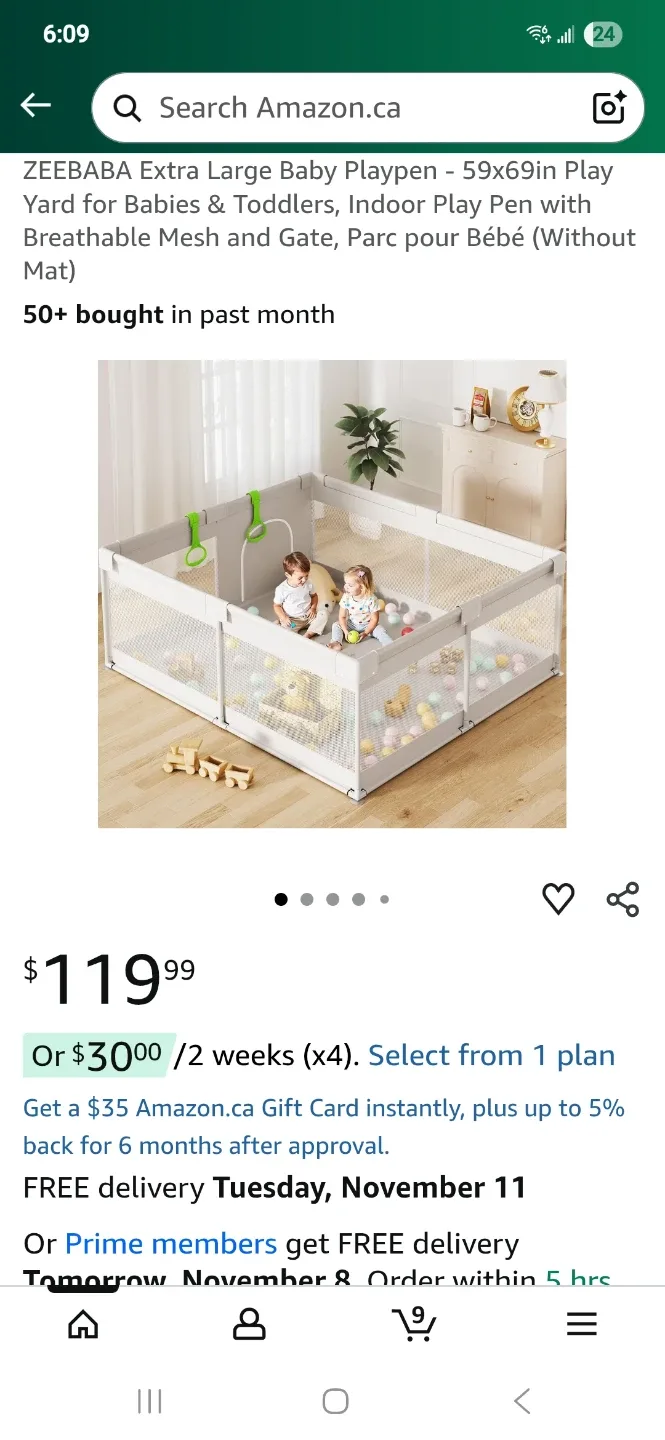Open the cart with 9 items
Screen dimensions: 665x1440
tap(414, 1324)
